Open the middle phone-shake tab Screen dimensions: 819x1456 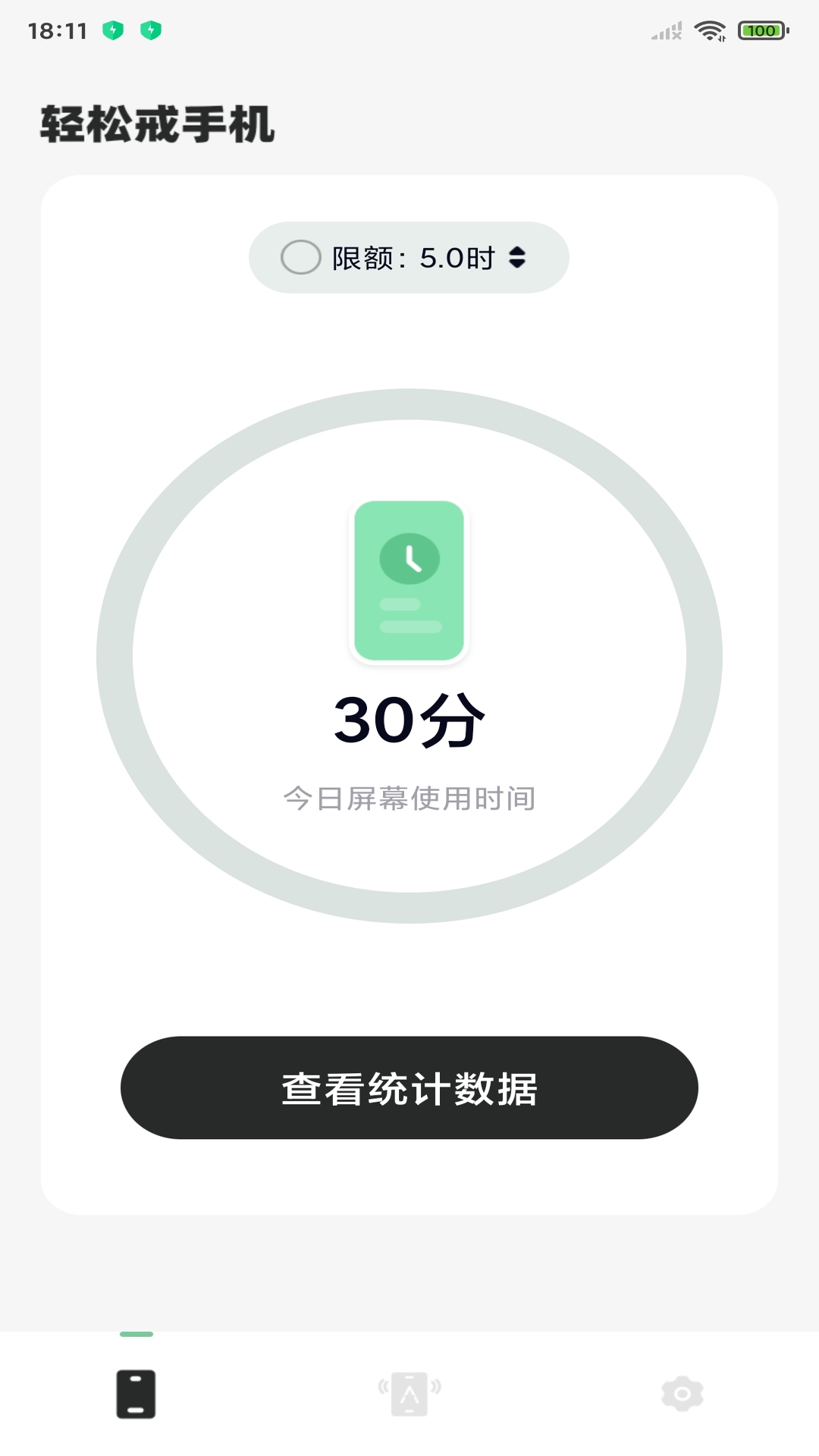click(x=409, y=1394)
